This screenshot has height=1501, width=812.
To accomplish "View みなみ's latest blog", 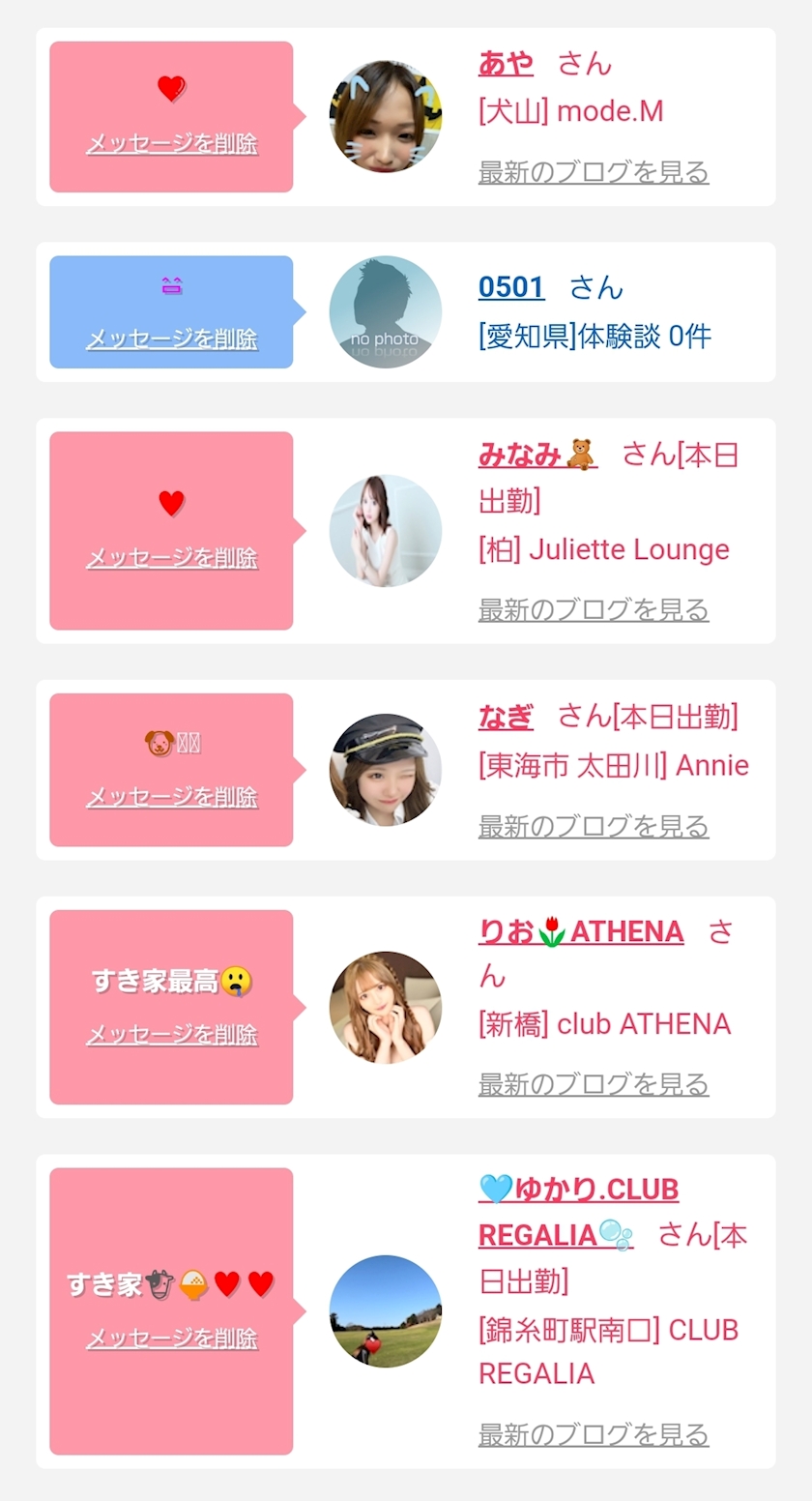I will click(594, 610).
